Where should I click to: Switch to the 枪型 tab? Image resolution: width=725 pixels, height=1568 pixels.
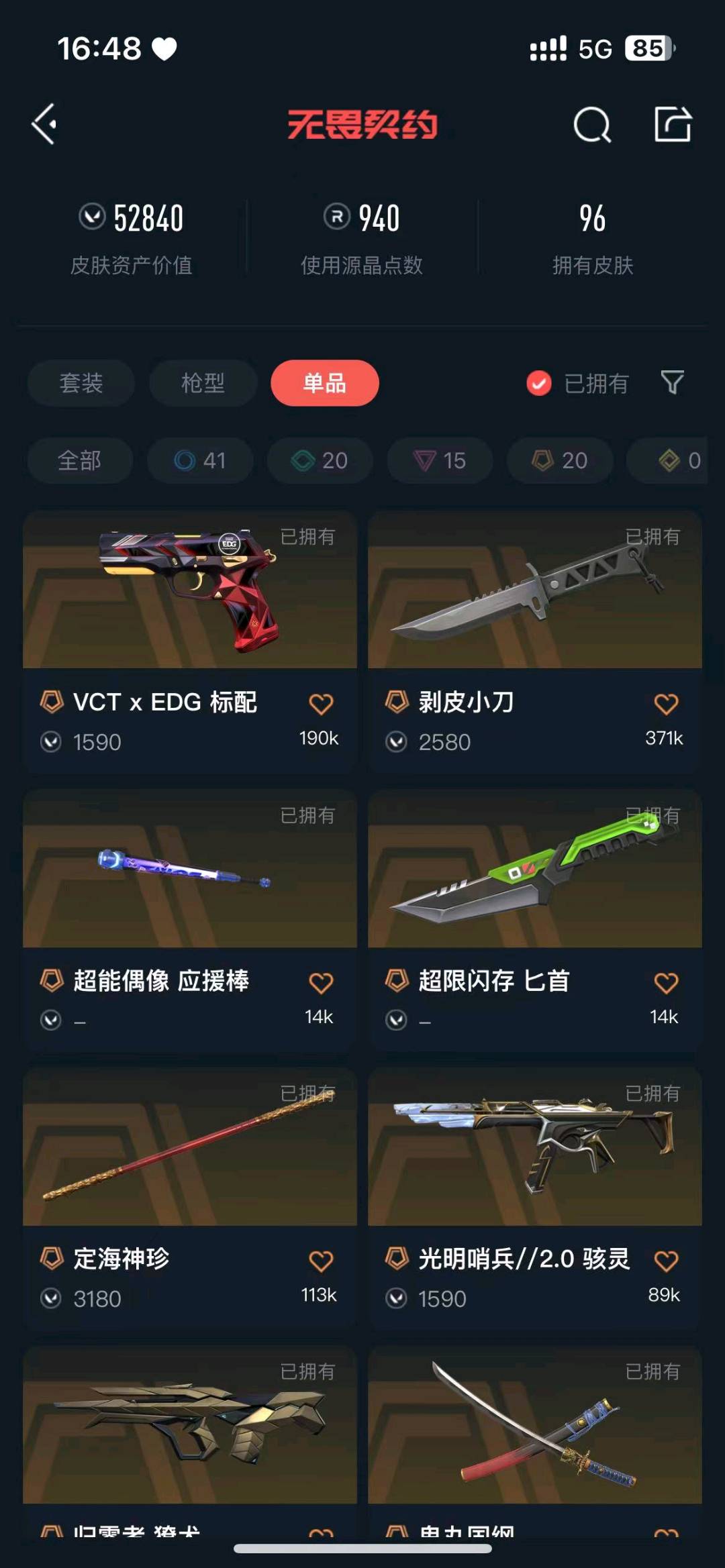click(203, 383)
